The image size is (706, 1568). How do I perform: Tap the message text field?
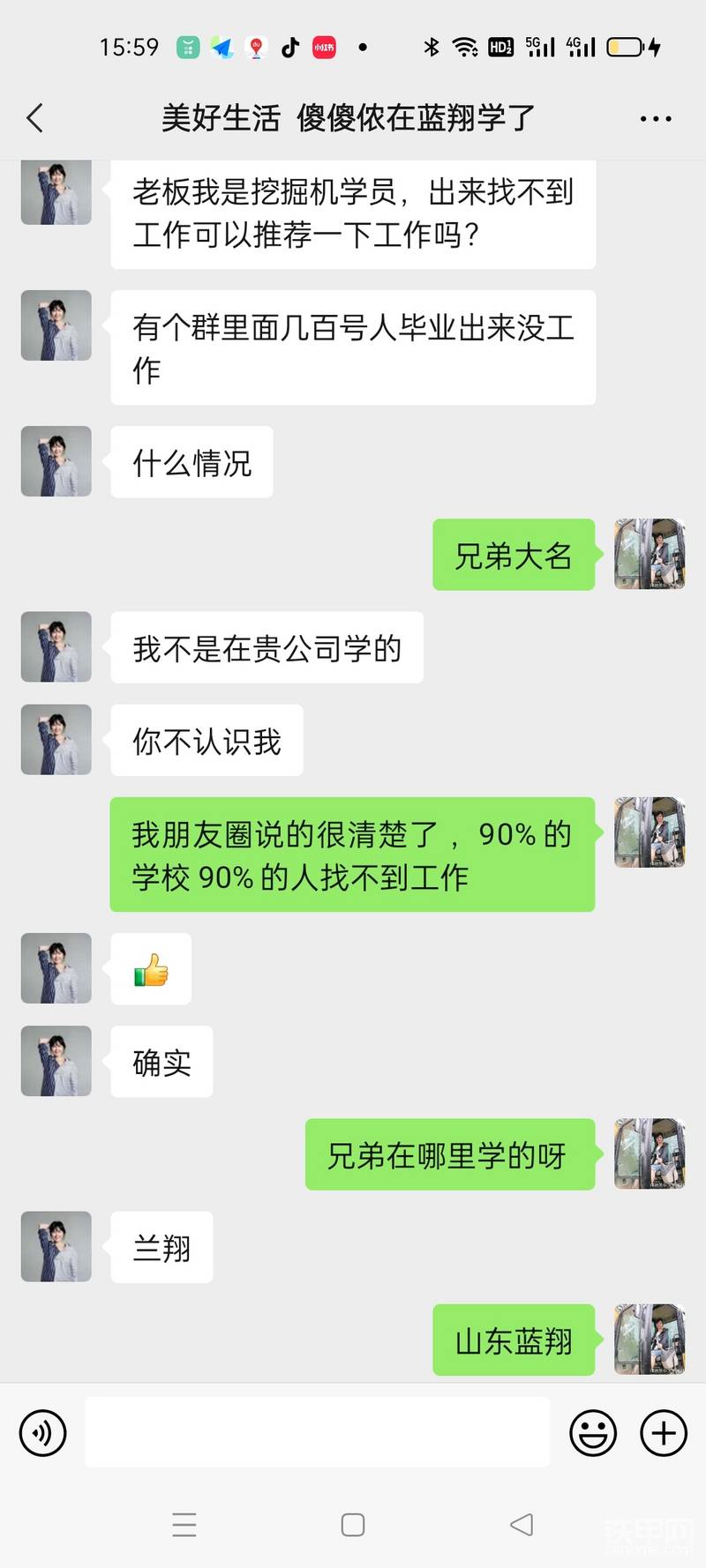(318, 1432)
